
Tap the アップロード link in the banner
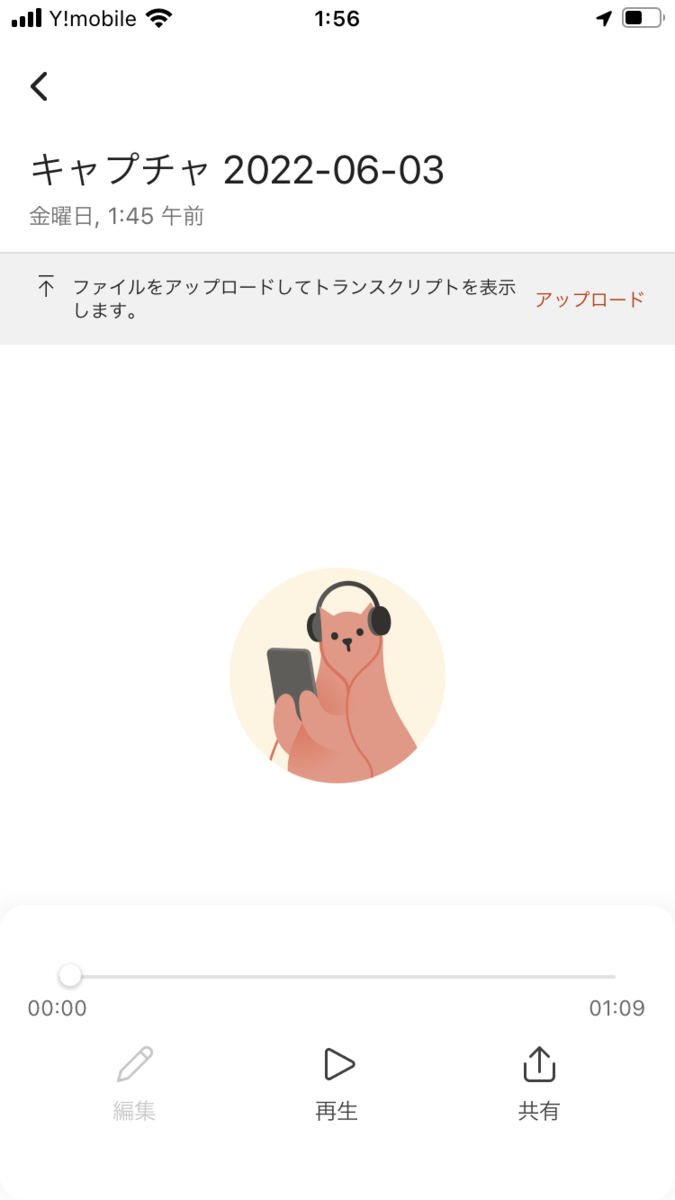589,299
